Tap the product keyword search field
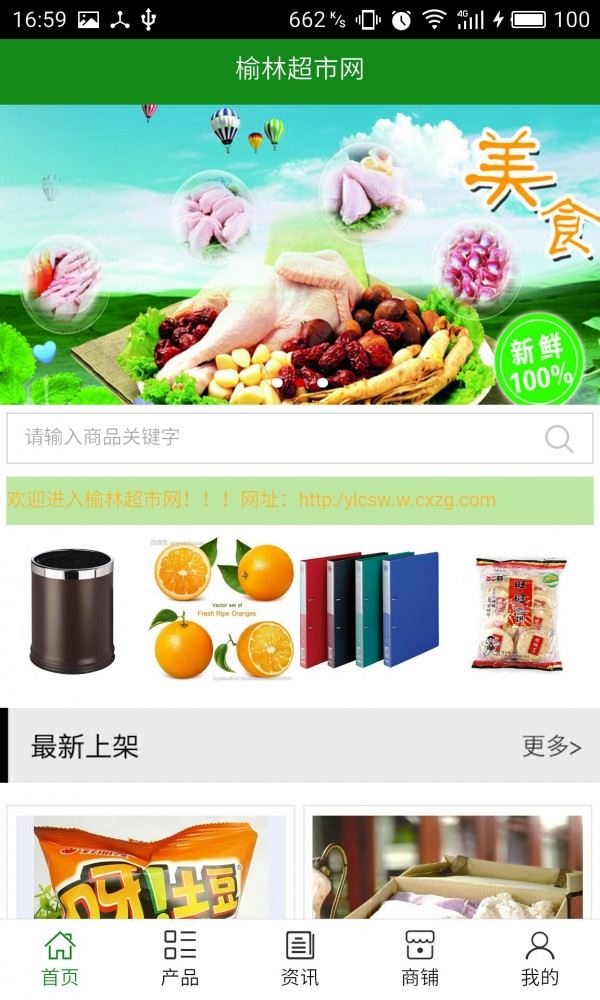600x1000 pixels. pos(270,438)
